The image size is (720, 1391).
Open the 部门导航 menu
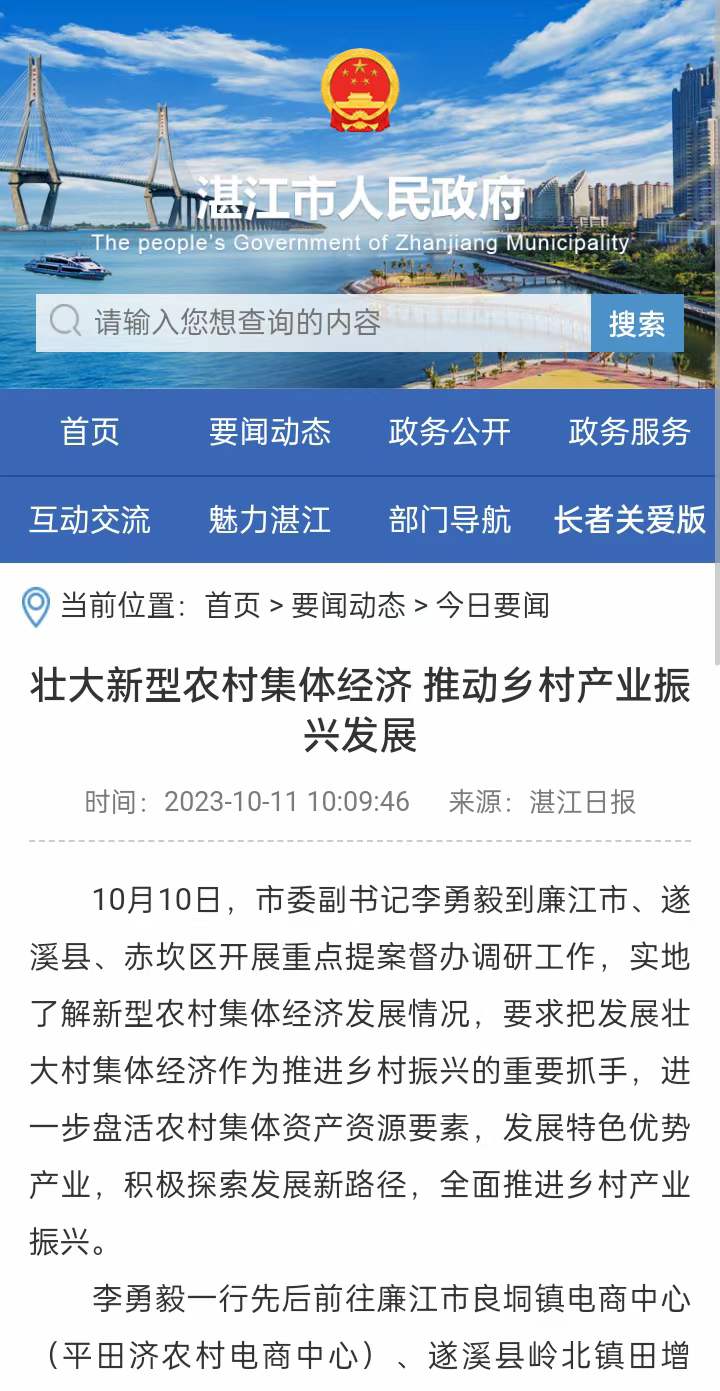(450, 520)
